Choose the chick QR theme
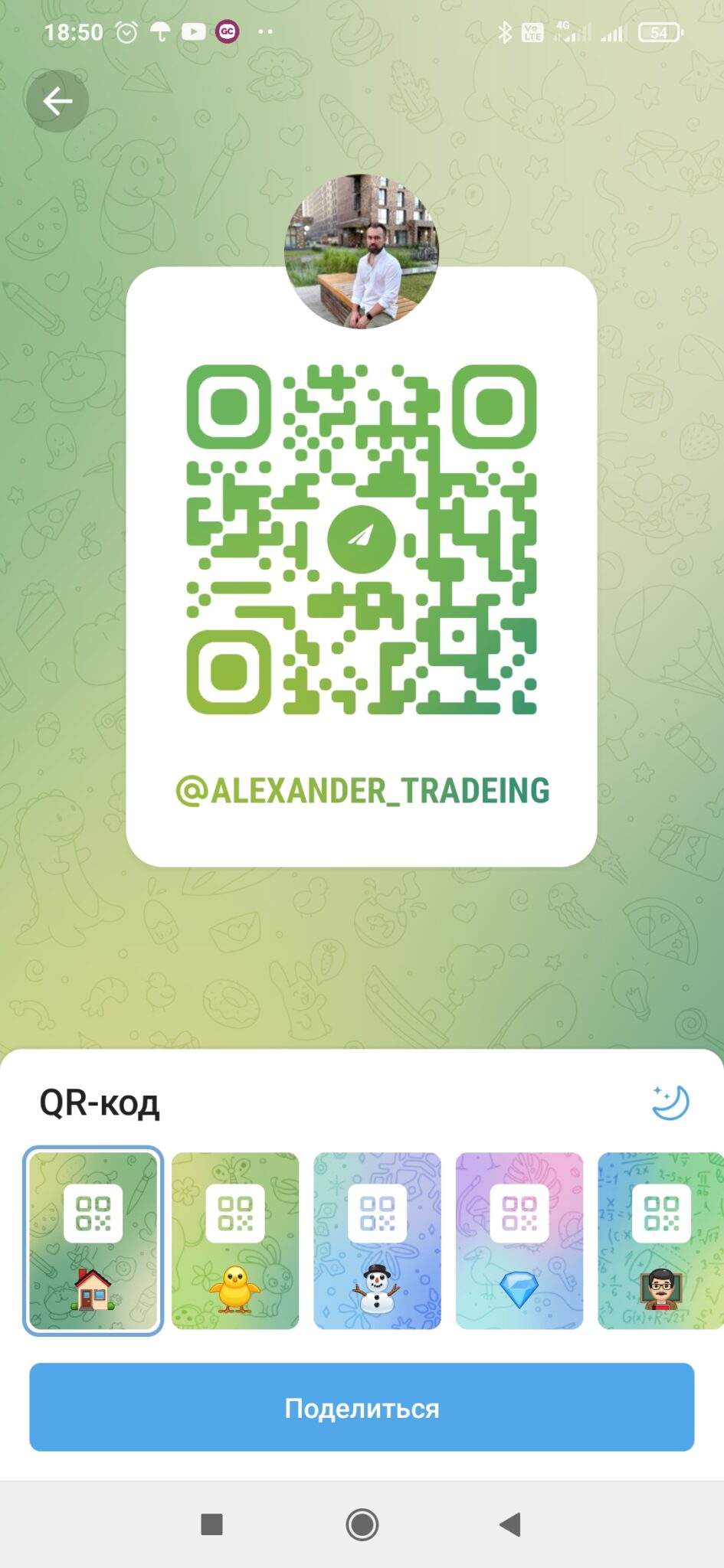The height and width of the screenshot is (1568, 724). [235, 1240]
